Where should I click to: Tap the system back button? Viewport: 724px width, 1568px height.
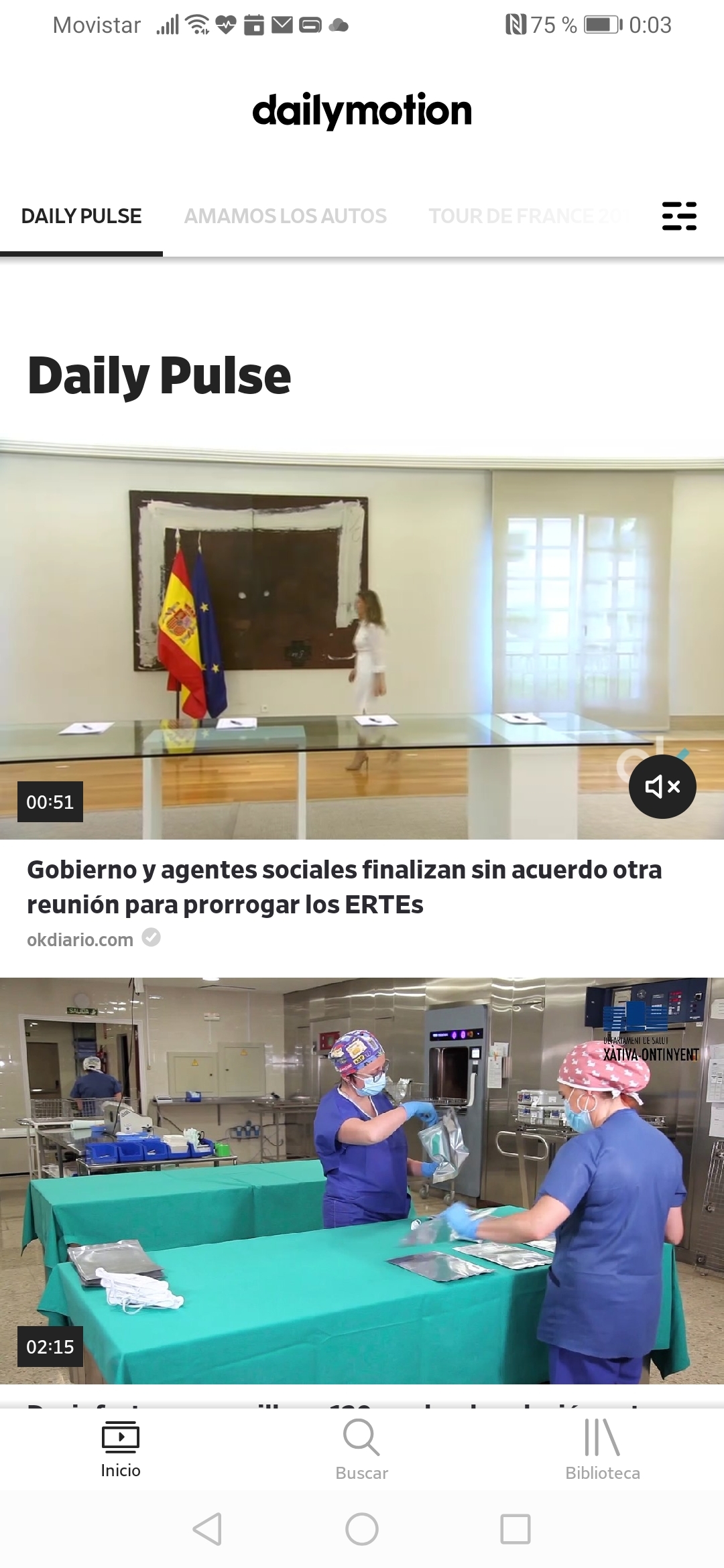click(x=207, y=1529)
